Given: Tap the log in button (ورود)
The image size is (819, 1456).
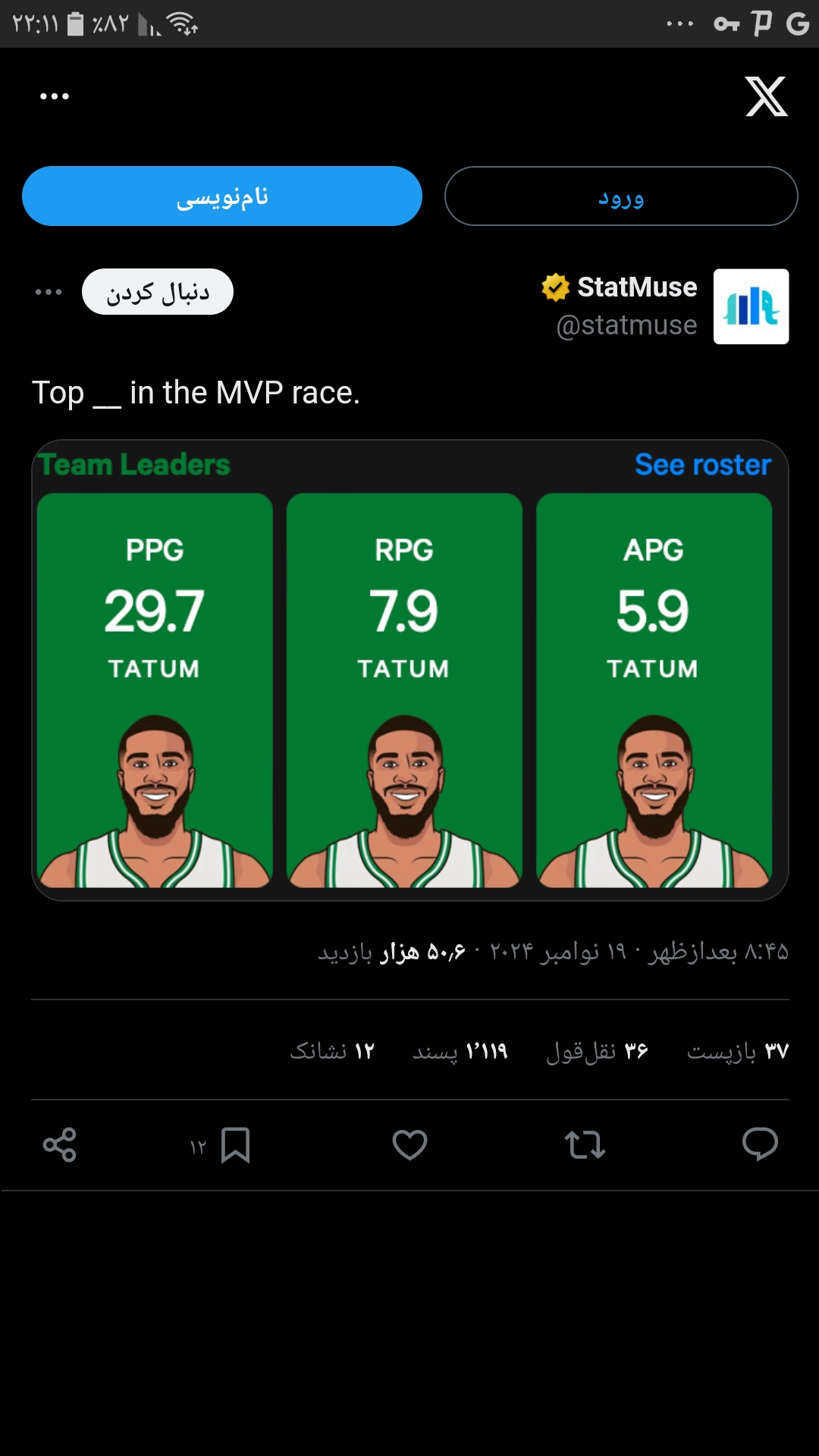Looking at the screenshot, I should pyautogui.click(x=621, y=196).
